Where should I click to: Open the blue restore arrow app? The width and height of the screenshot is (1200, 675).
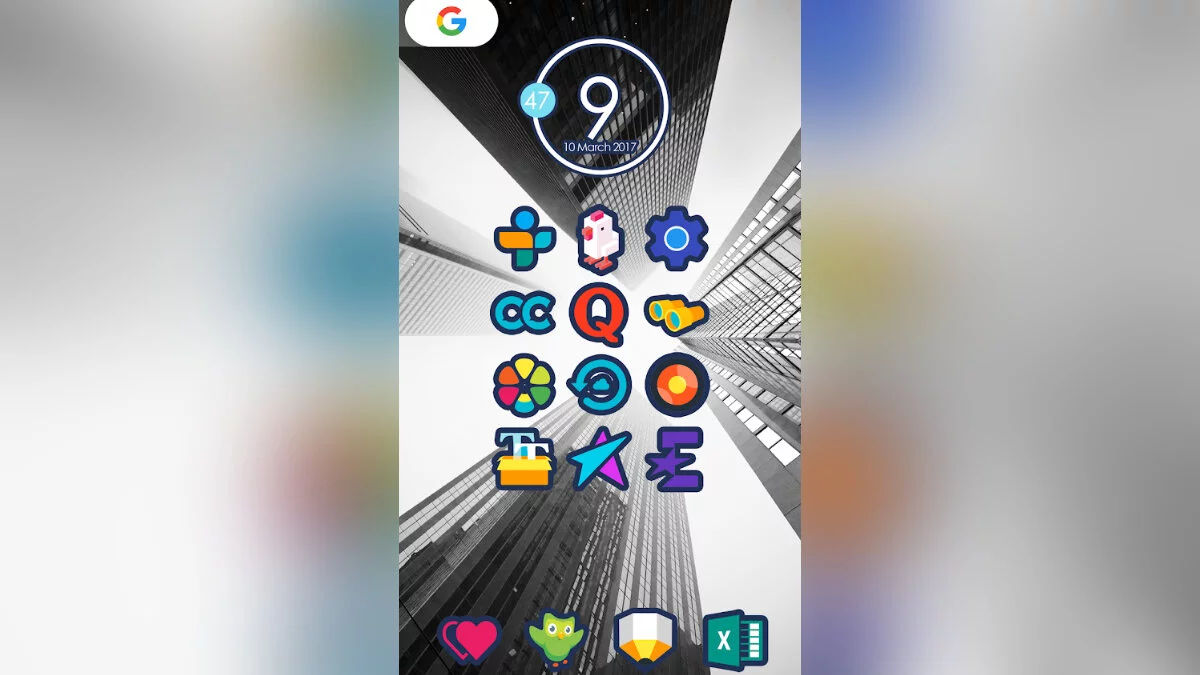click(600, 385)
